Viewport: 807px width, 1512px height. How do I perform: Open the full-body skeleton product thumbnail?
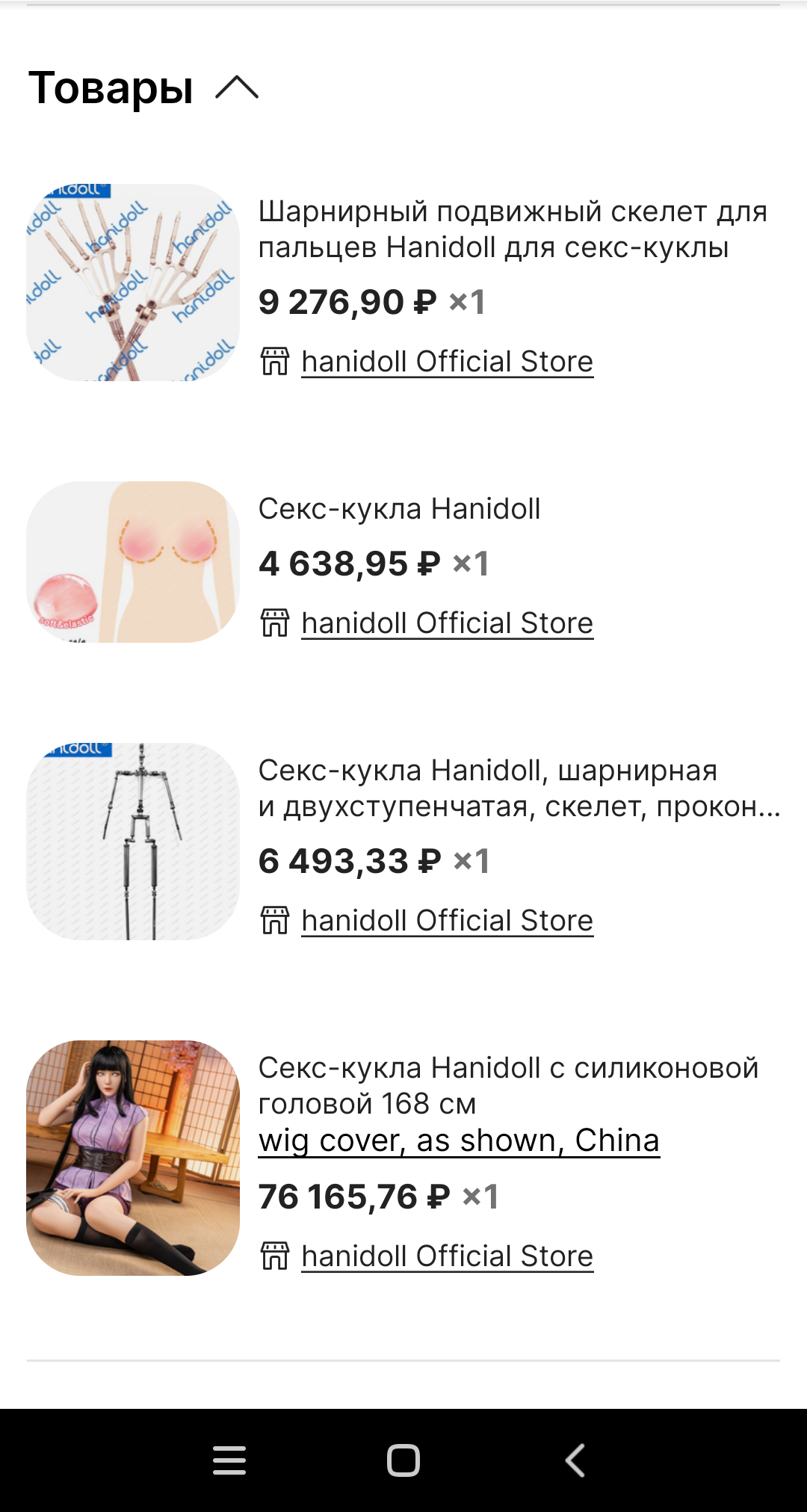133,842
